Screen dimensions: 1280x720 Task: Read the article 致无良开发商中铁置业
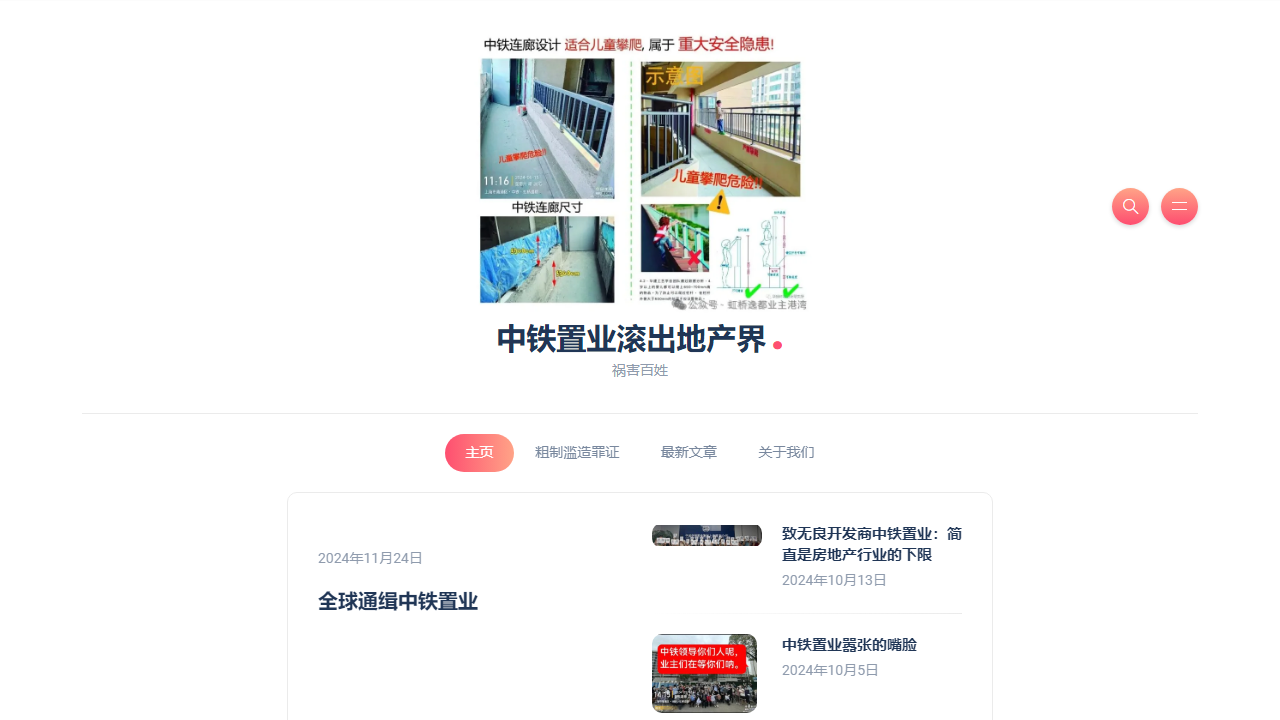click(x=871, y=544)
